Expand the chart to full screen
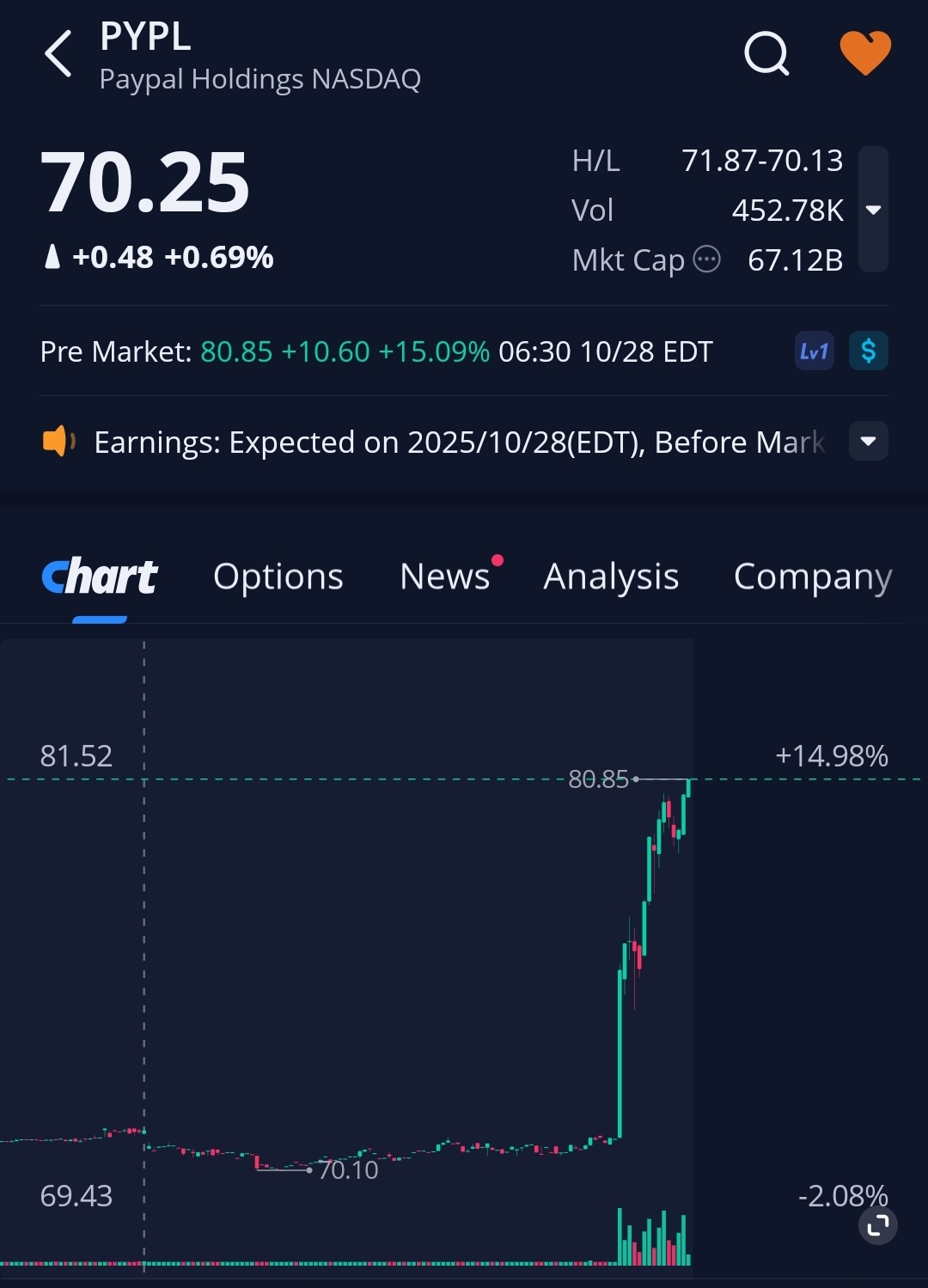 click(877, 1225)
